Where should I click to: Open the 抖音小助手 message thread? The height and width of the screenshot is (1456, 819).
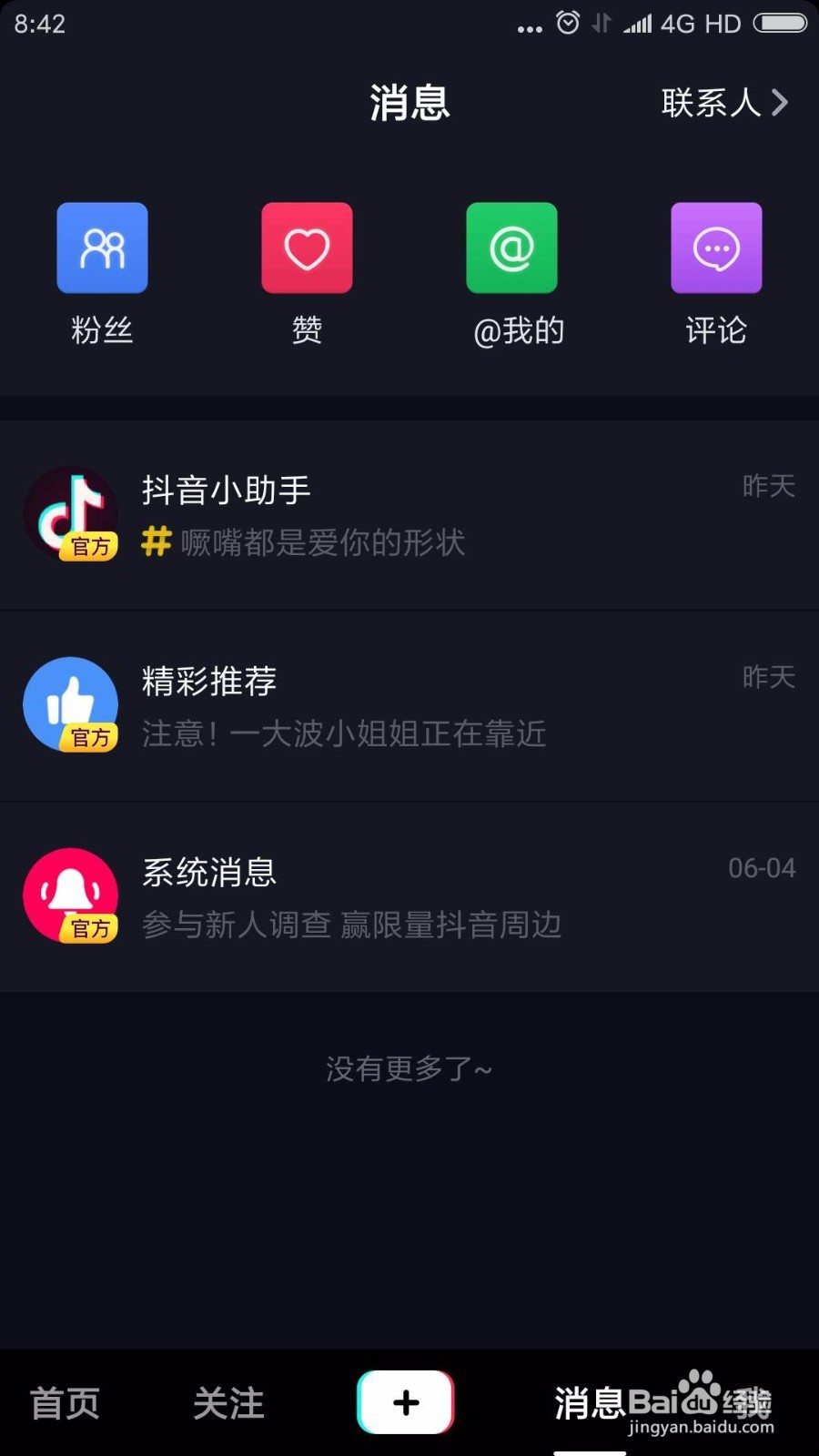[409, 515]
